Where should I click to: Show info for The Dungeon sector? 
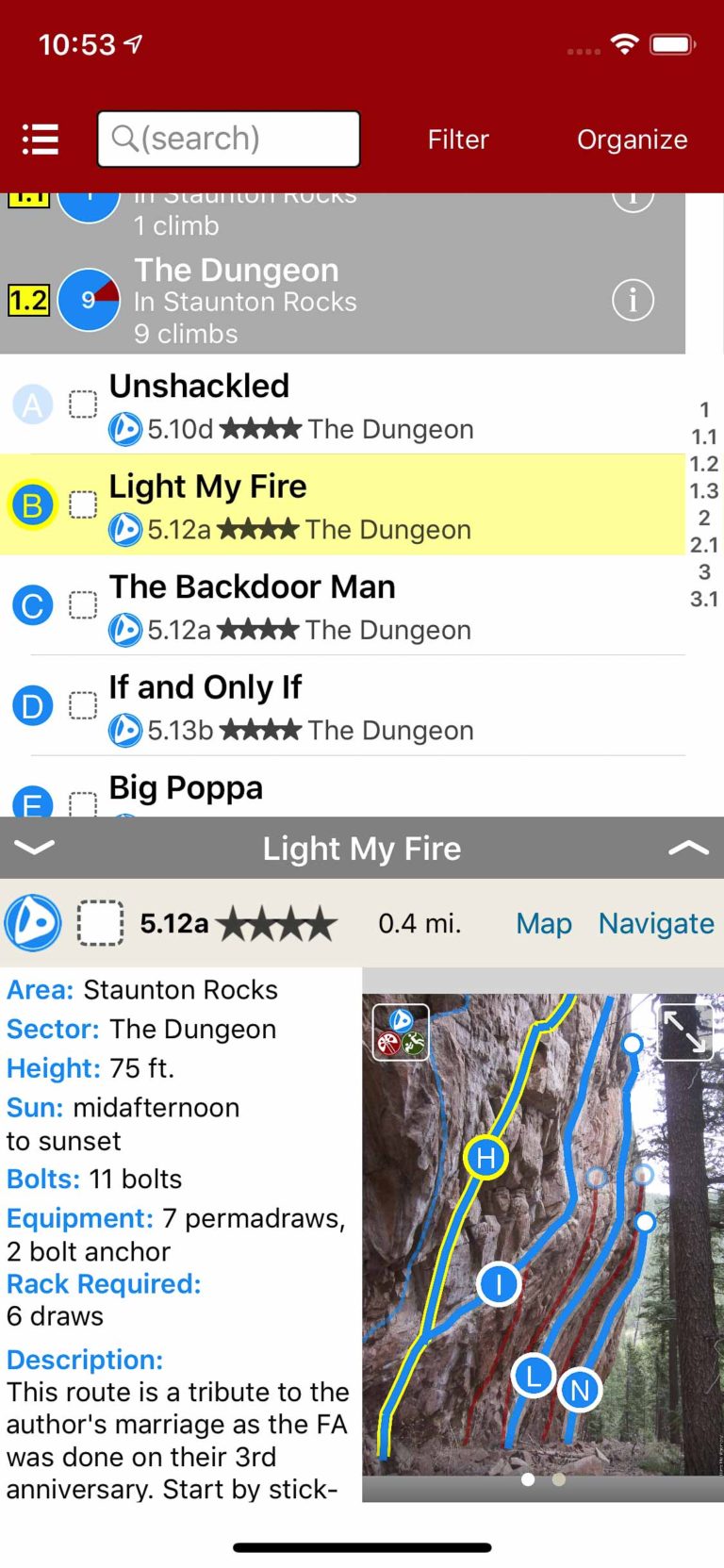[x=633, y=301]
